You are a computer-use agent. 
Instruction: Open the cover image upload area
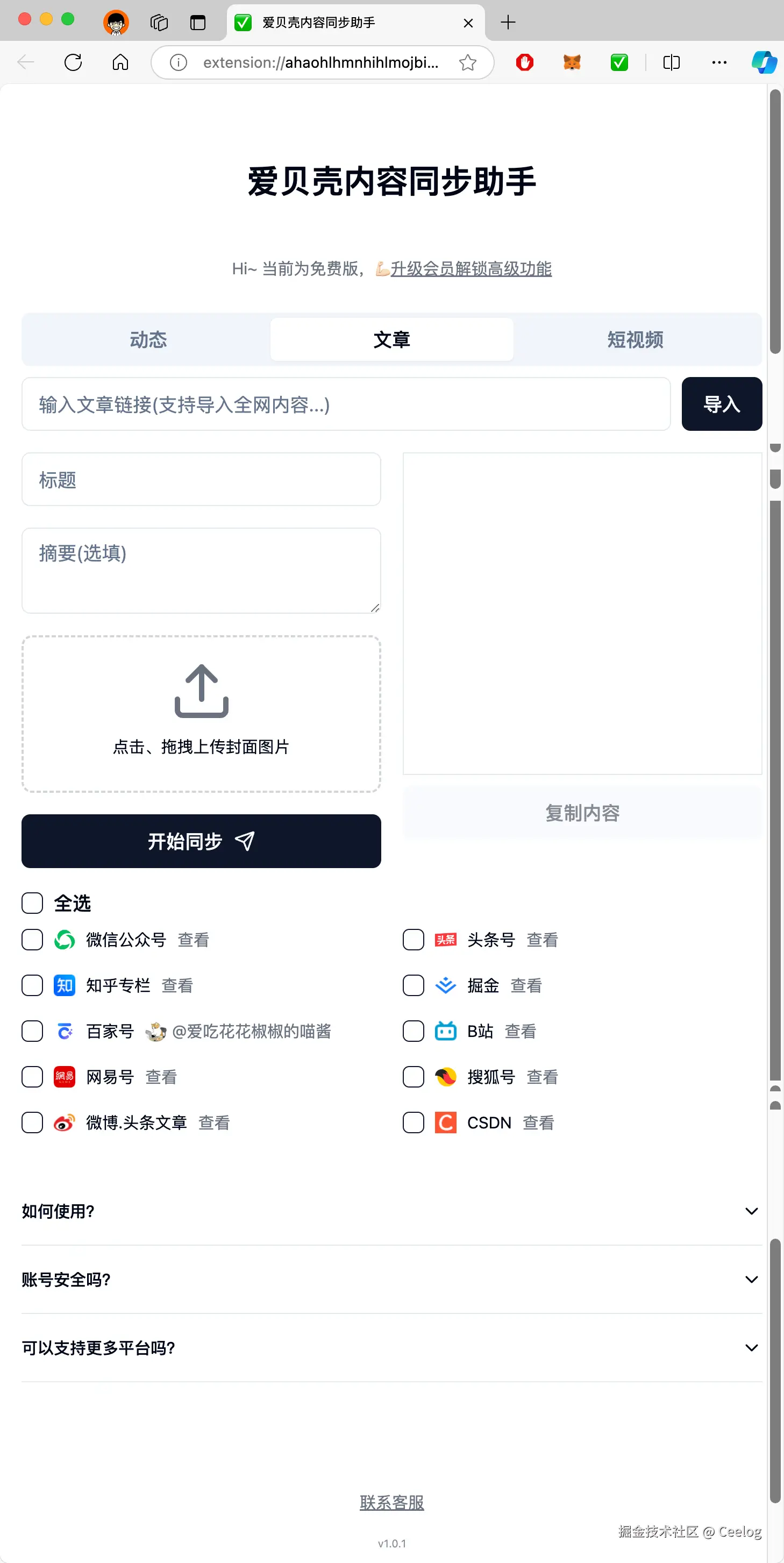(x=201, y=714)
